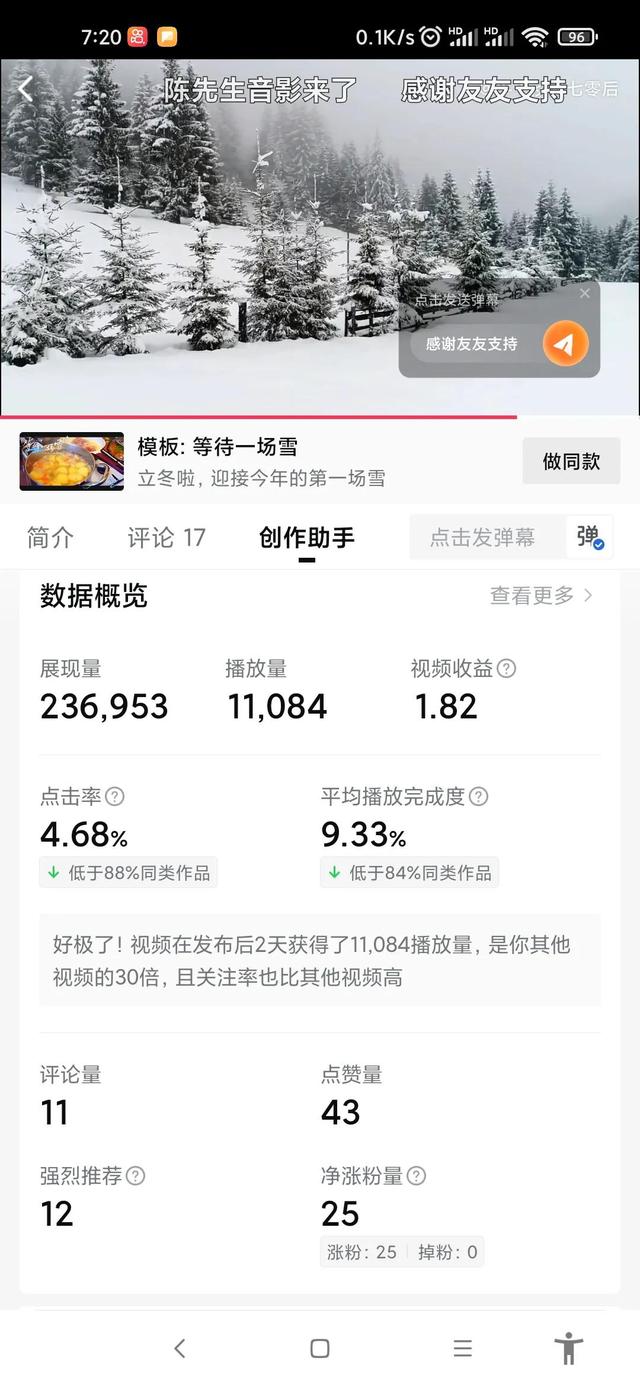Select the 创作助手 tab
The width and height of the screenshot is (640, 1387).
click(306, 537)
